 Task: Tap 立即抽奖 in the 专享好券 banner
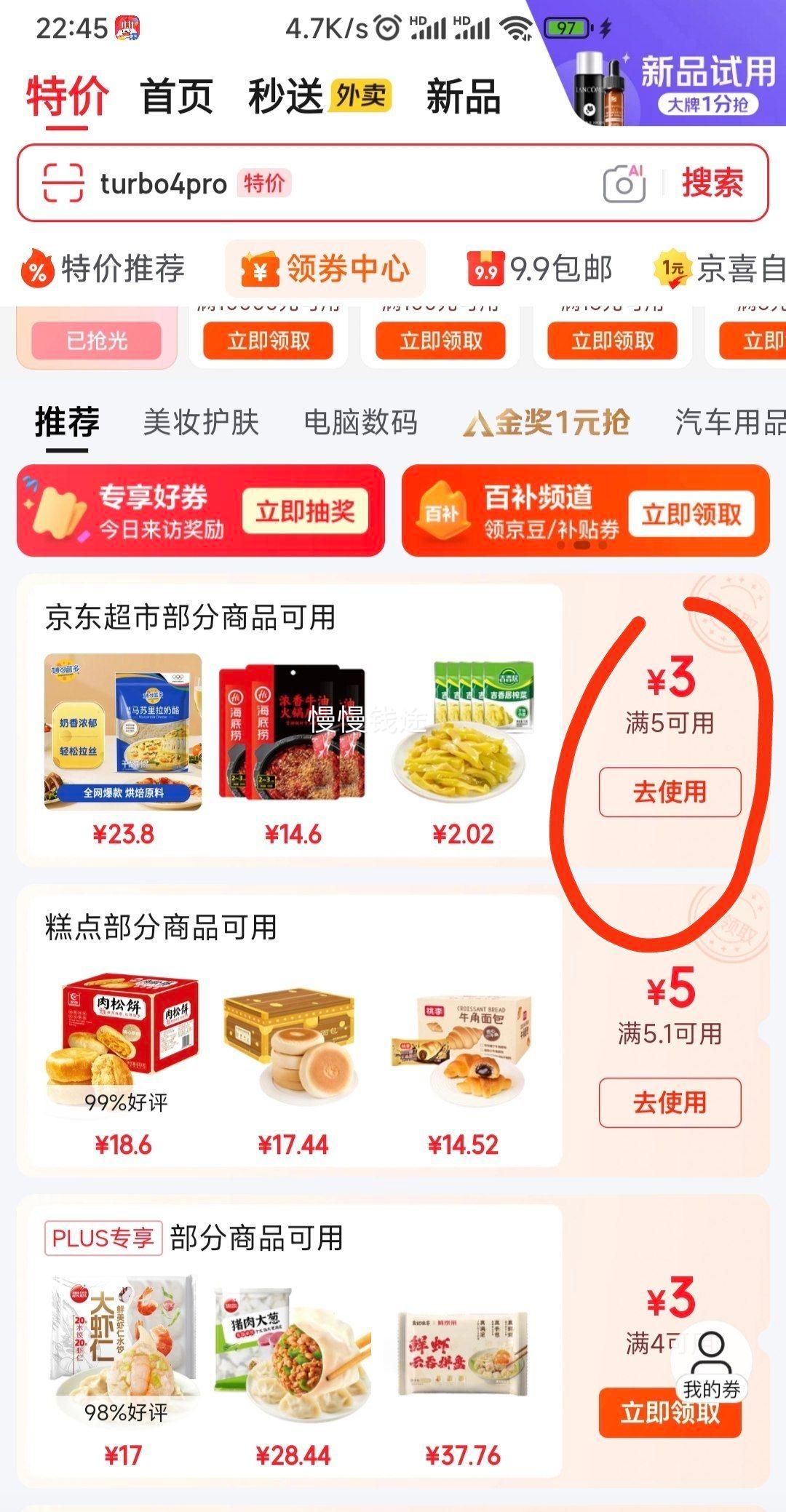point(306,511)
